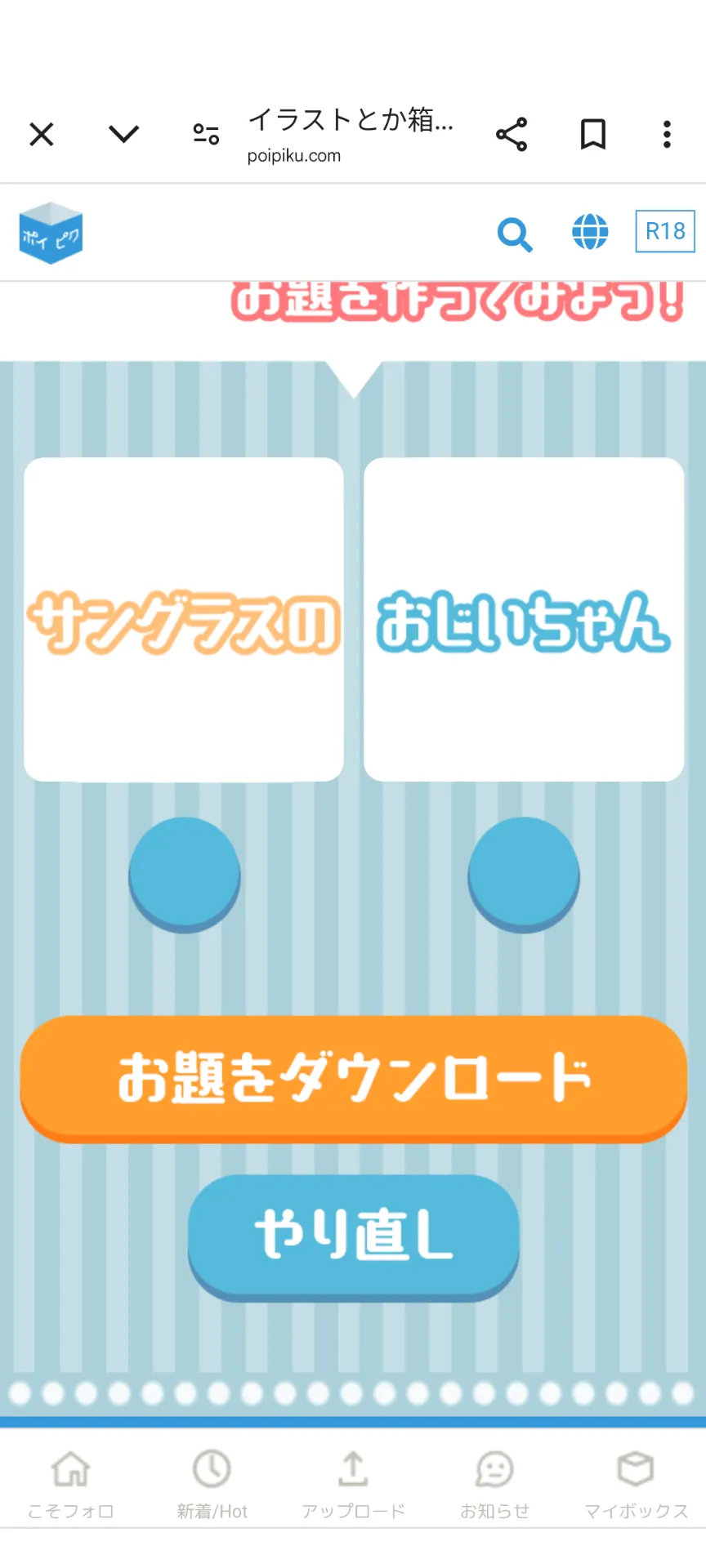Bookmark this page
Viewport: 706px width, 1568px height.
click(x=593, y=134)
